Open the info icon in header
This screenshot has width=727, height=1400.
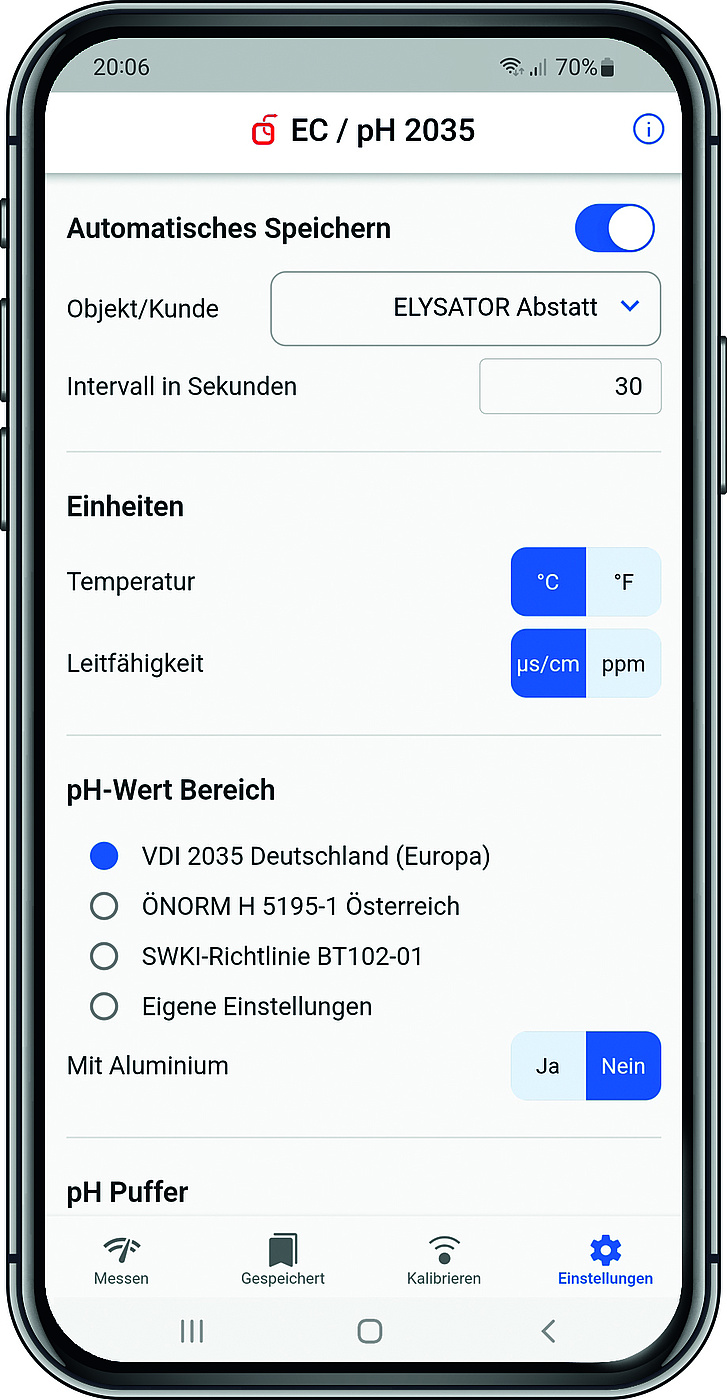pos(648,130)
